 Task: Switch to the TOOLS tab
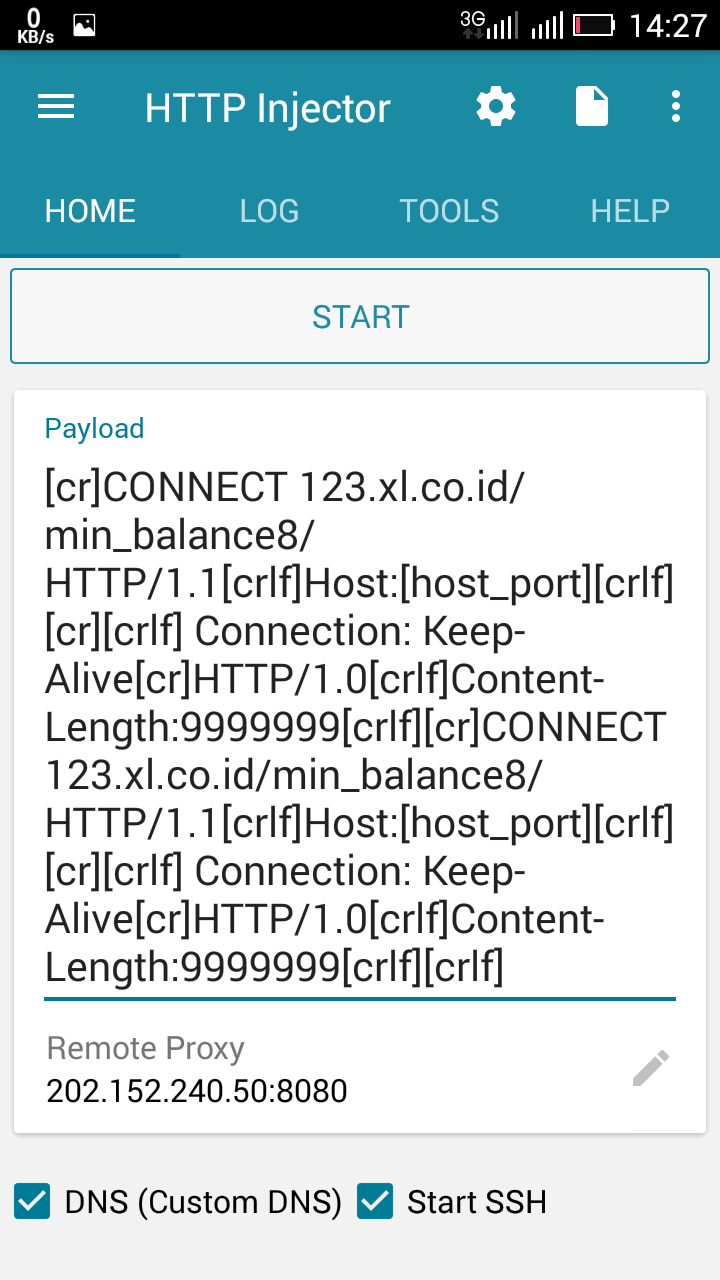(x=449, y=211)
